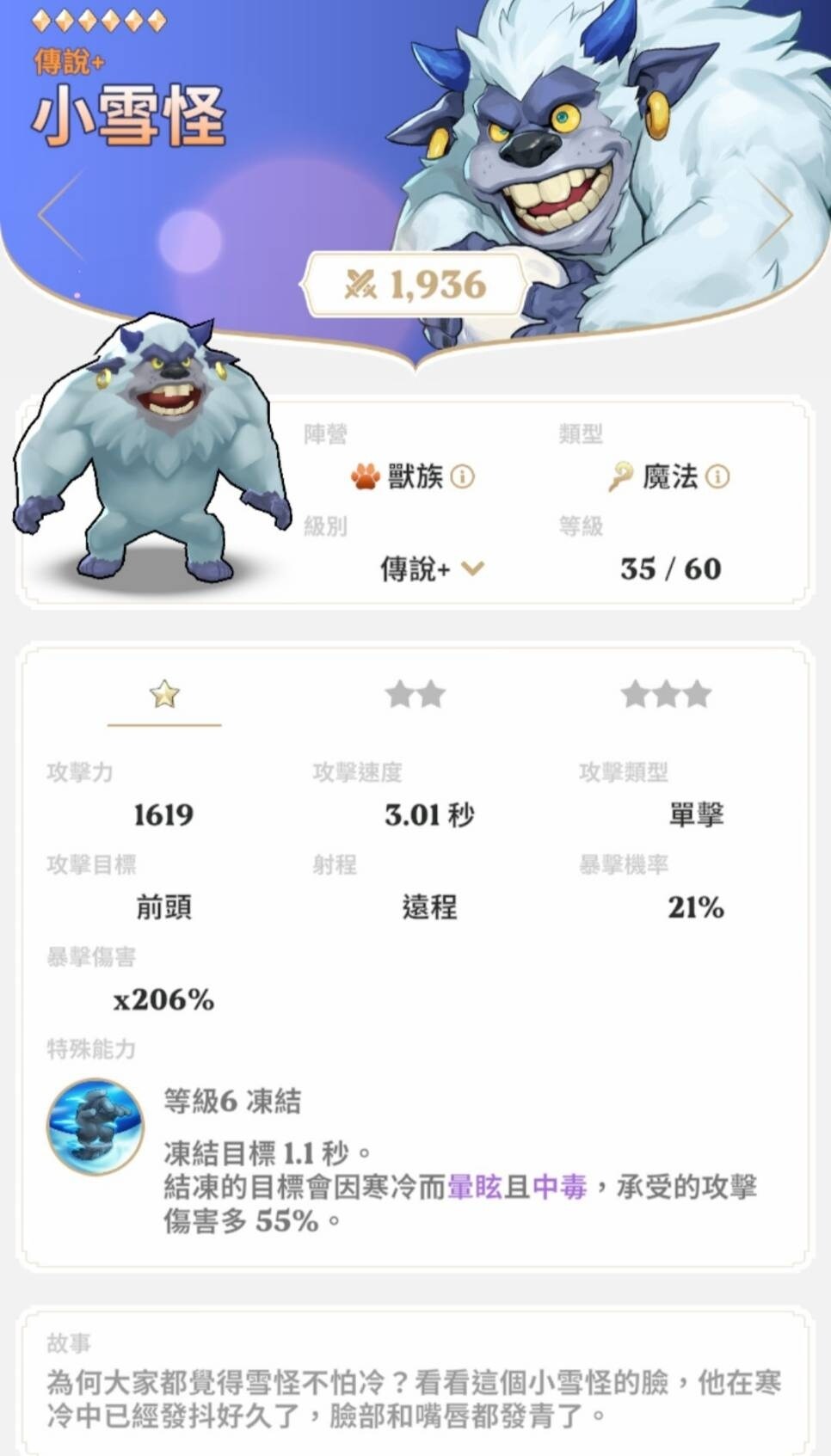Tap the 中毒 status effect link
Image resolution: width=831 pixels, height=1456 pixels.
tap(559, 1188)
